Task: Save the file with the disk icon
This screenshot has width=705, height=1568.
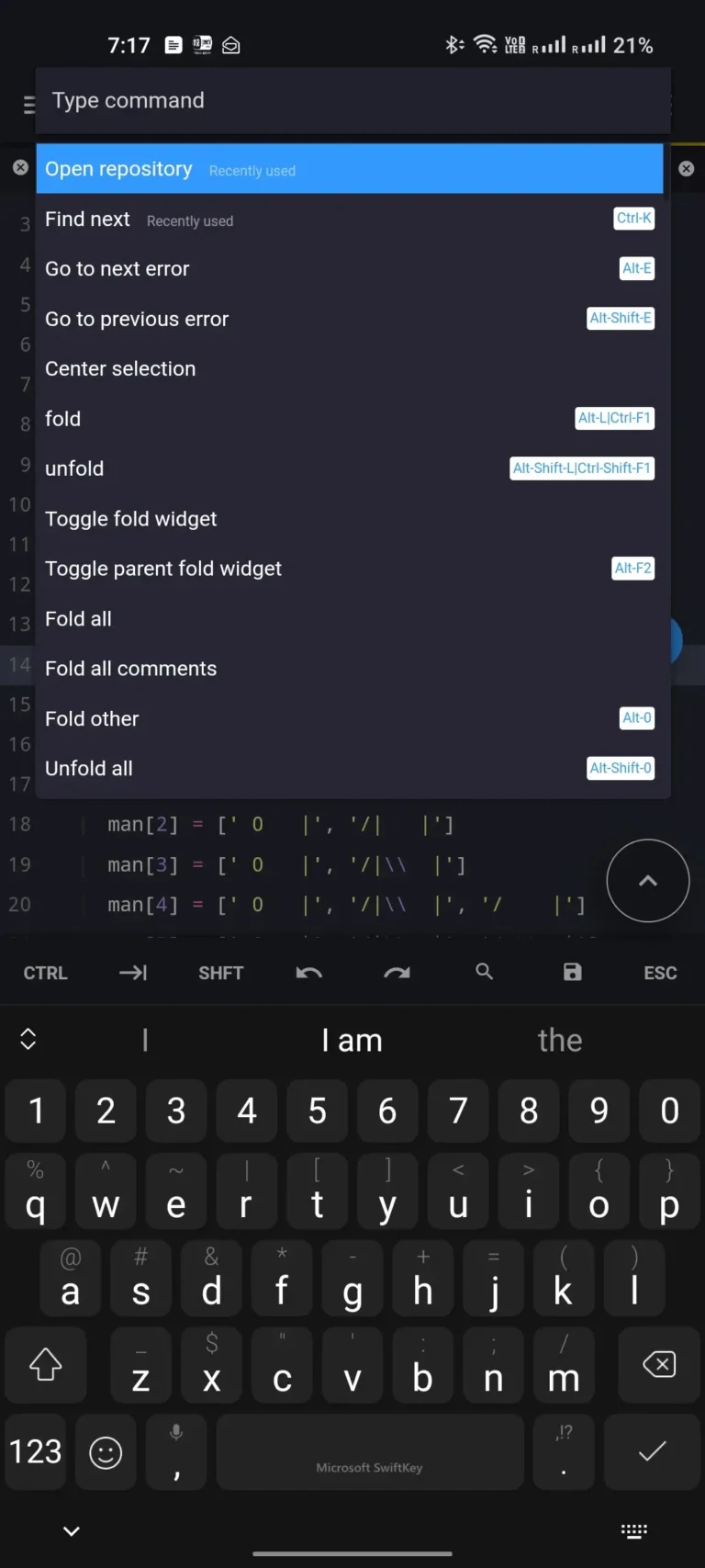Action: pyautogui.click(x=573, y=972)
